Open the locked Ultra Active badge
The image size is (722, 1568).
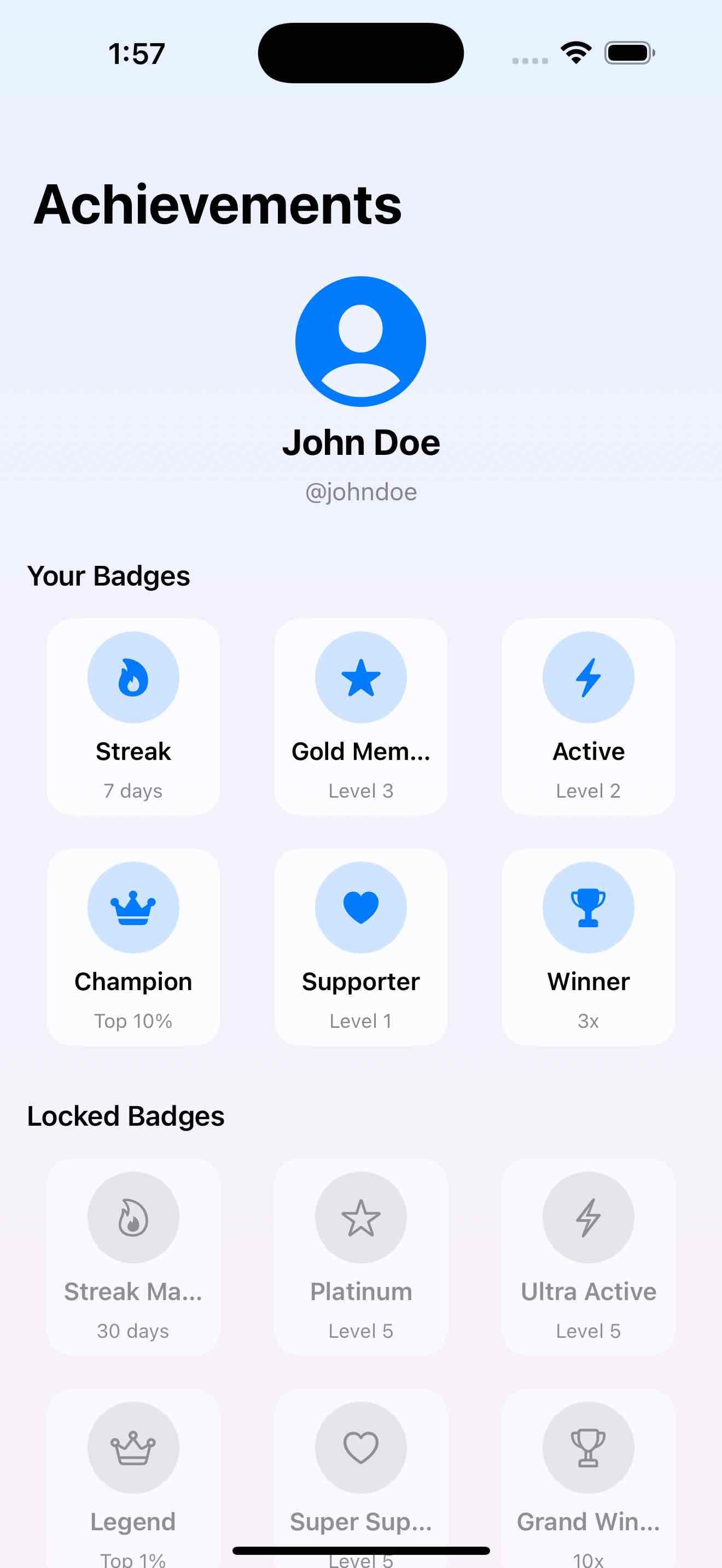click(x=588, y=1256)
